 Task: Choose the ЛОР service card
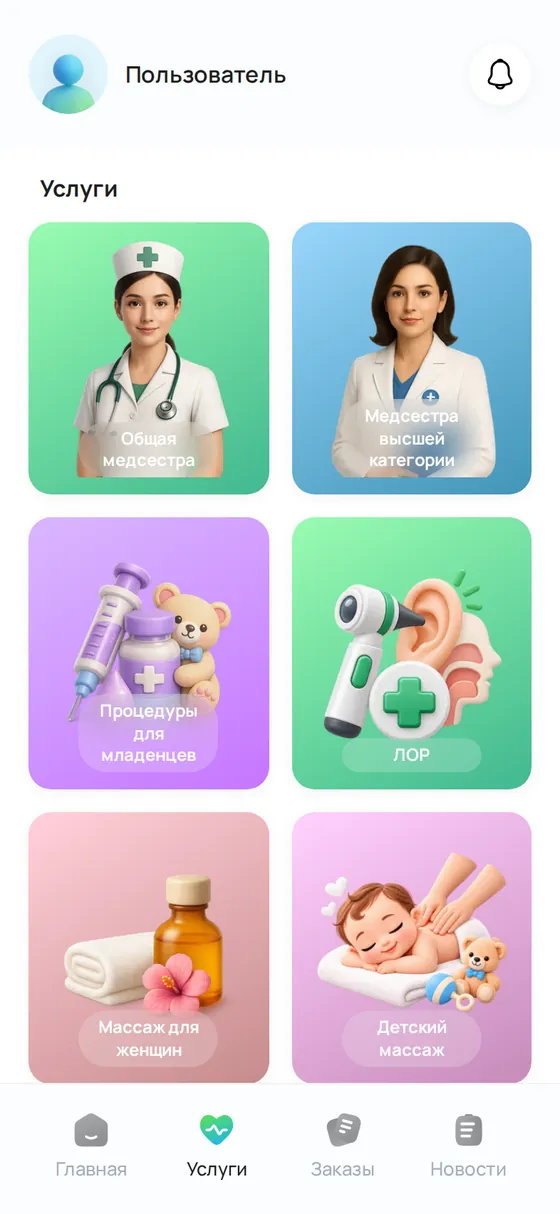coord(411,653)
